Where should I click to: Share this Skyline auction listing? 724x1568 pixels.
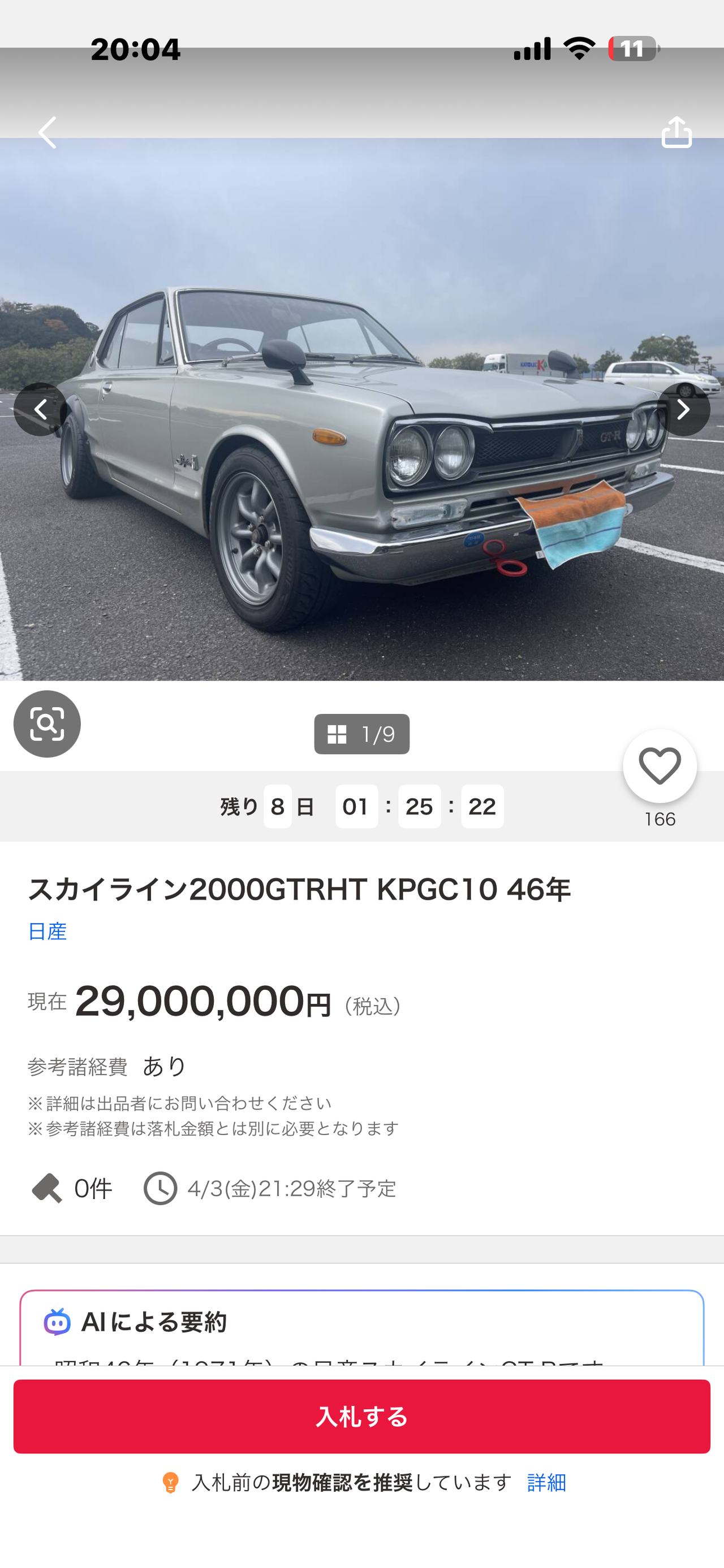pos(676,132)
